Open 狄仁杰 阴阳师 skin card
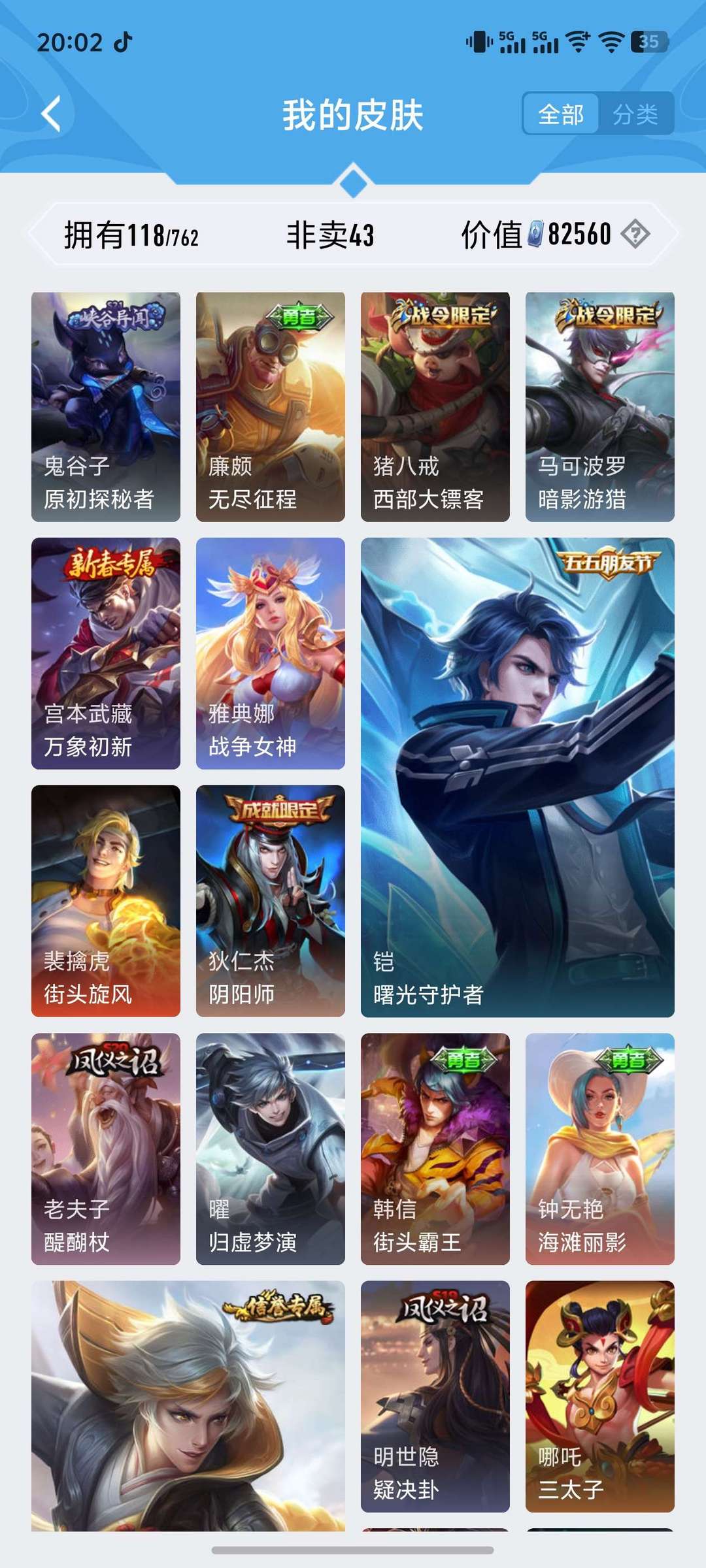 [x=271, y=900]
